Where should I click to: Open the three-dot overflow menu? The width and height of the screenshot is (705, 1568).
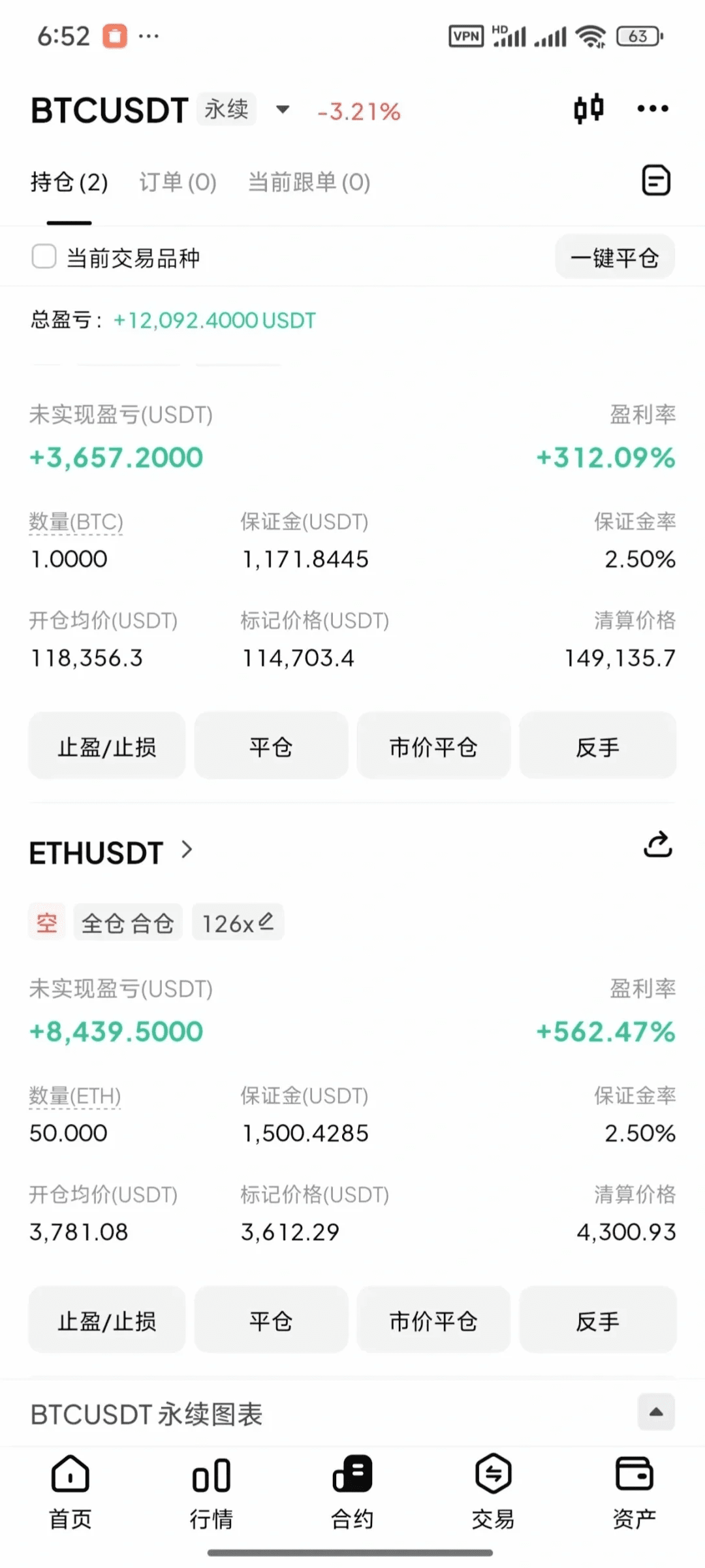pos(653,109)
